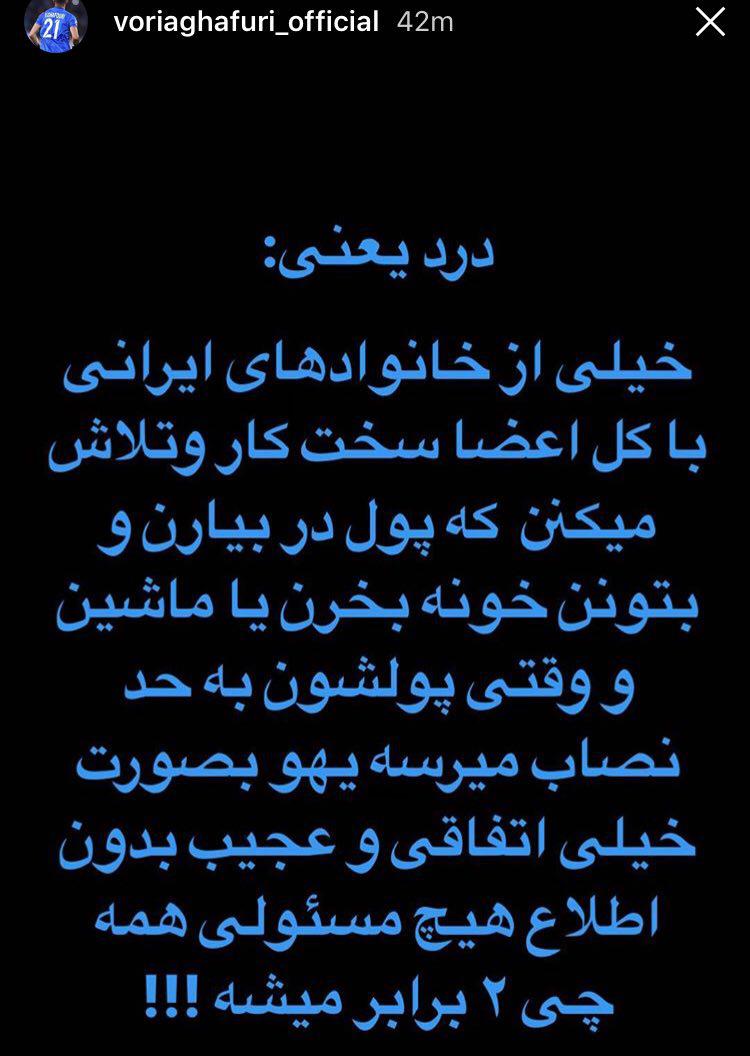Click the X icon at top right
Image resolution: width=750 pixels, height=1056 pixels.
(x=712, y=24)
